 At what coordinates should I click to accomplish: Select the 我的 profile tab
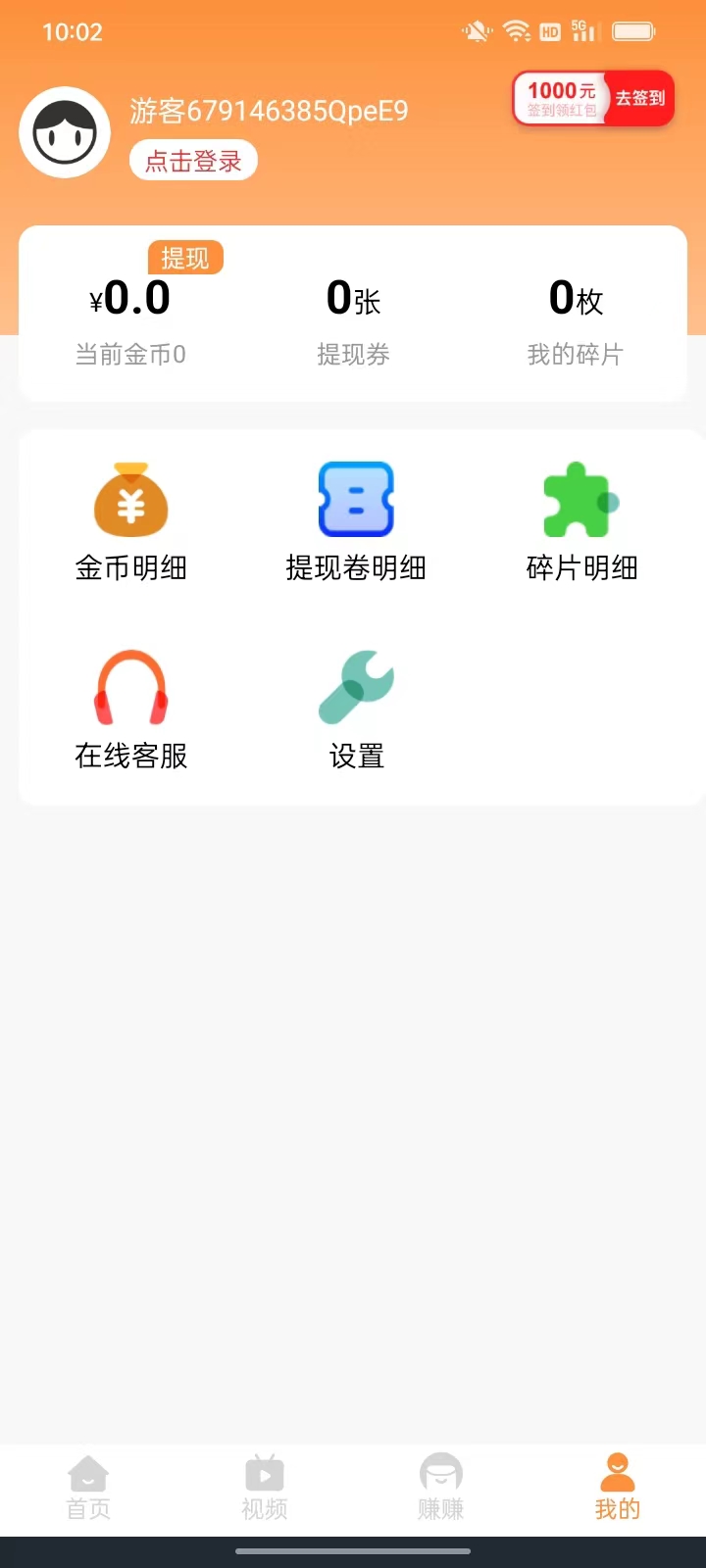coord(617,1488)
